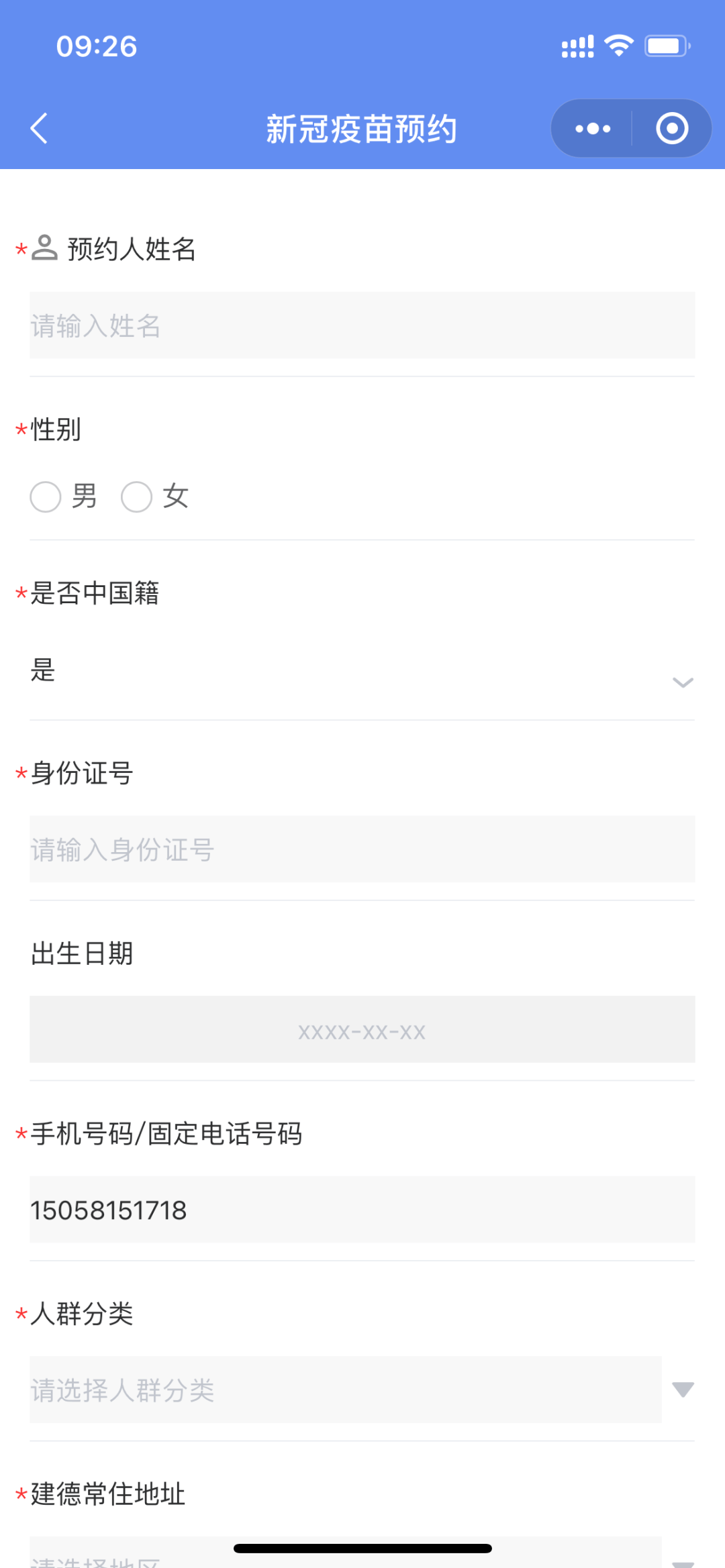Tap the back arrow to exit form
This screenshot has height=1568, width=725.
coord(38,128)
